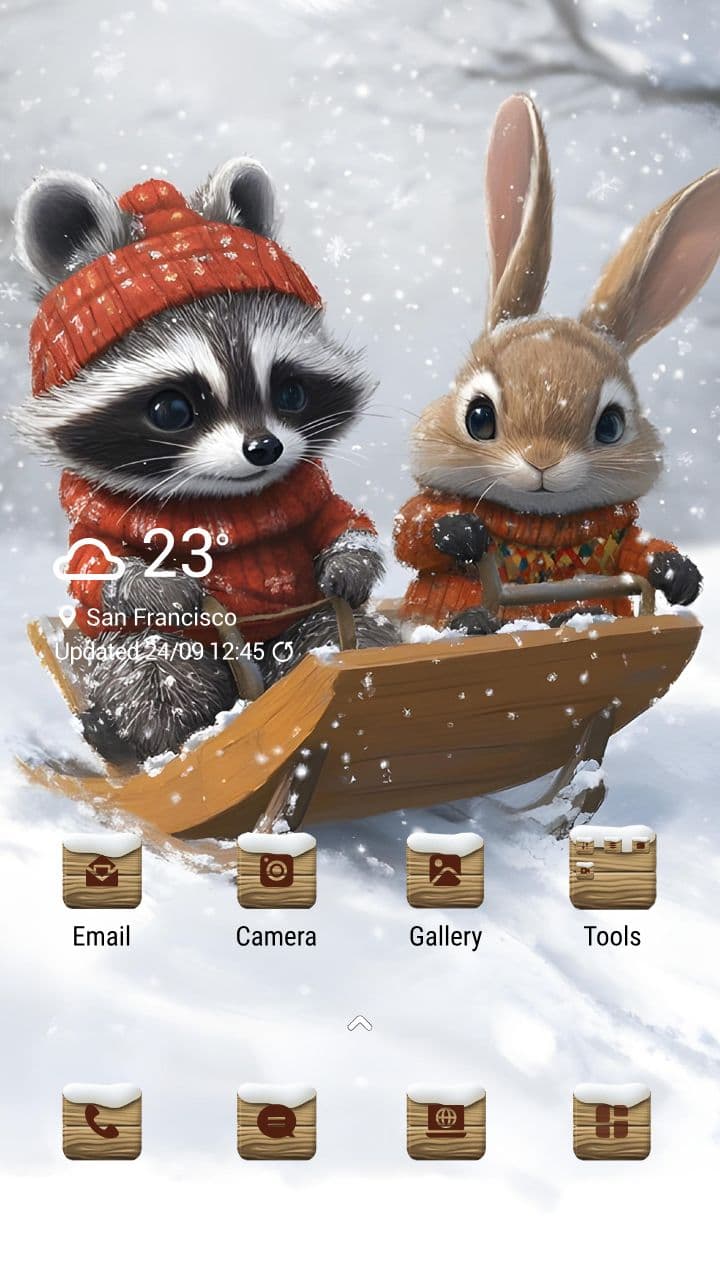Open the Tools folder
This screenshot has width=720, height=1280.
(x=612, y=870)
